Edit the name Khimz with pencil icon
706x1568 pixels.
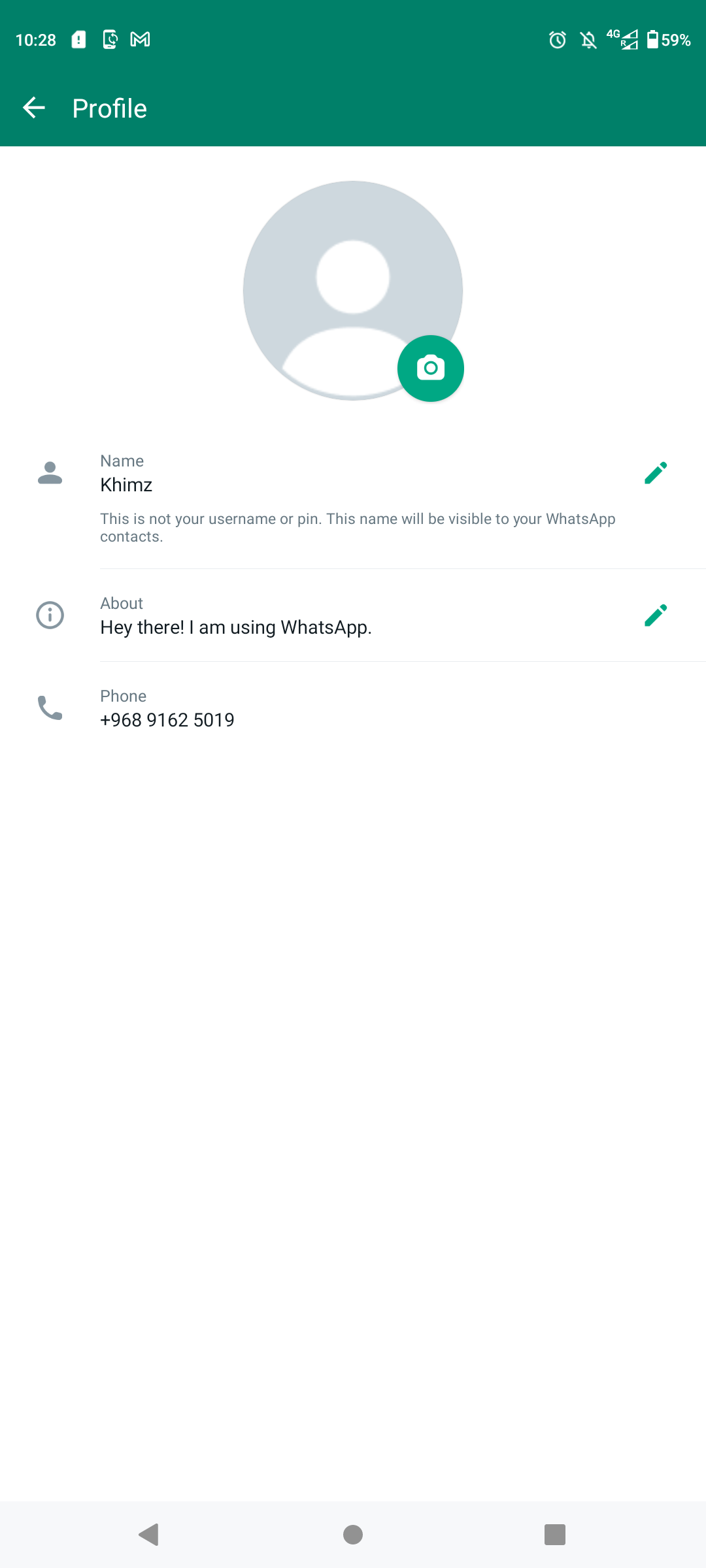point(656,473)
